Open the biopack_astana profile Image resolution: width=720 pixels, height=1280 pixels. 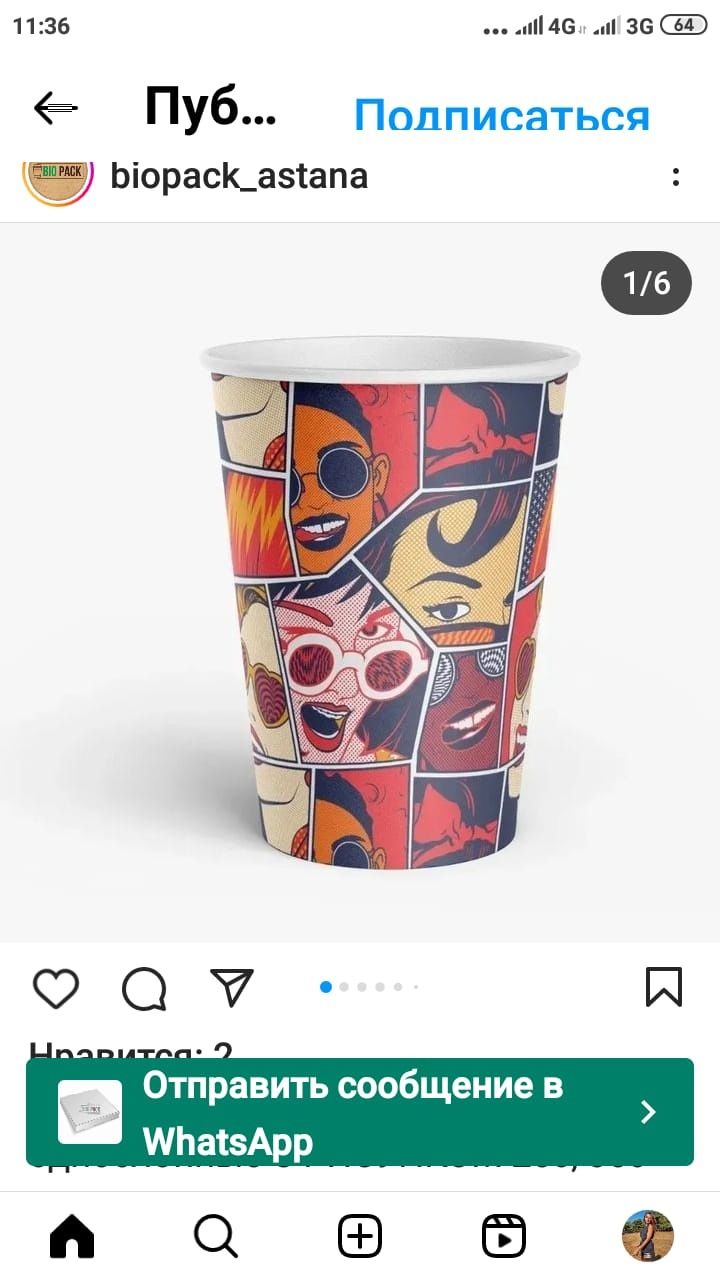[239, 177]
